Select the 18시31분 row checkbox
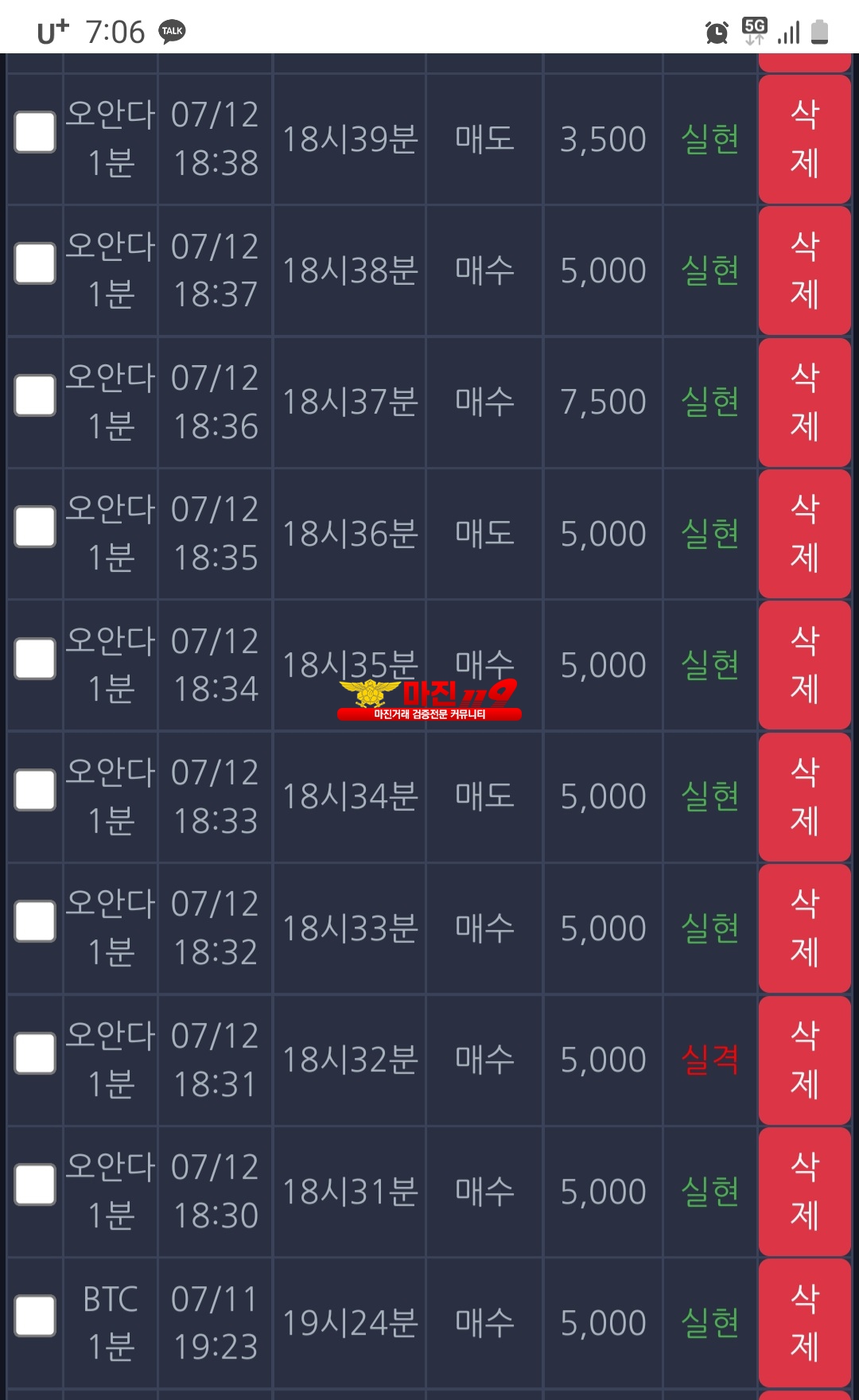The height and width of the screenshot is (1400, 859). pyautogui.click(x=35, y=1184)
